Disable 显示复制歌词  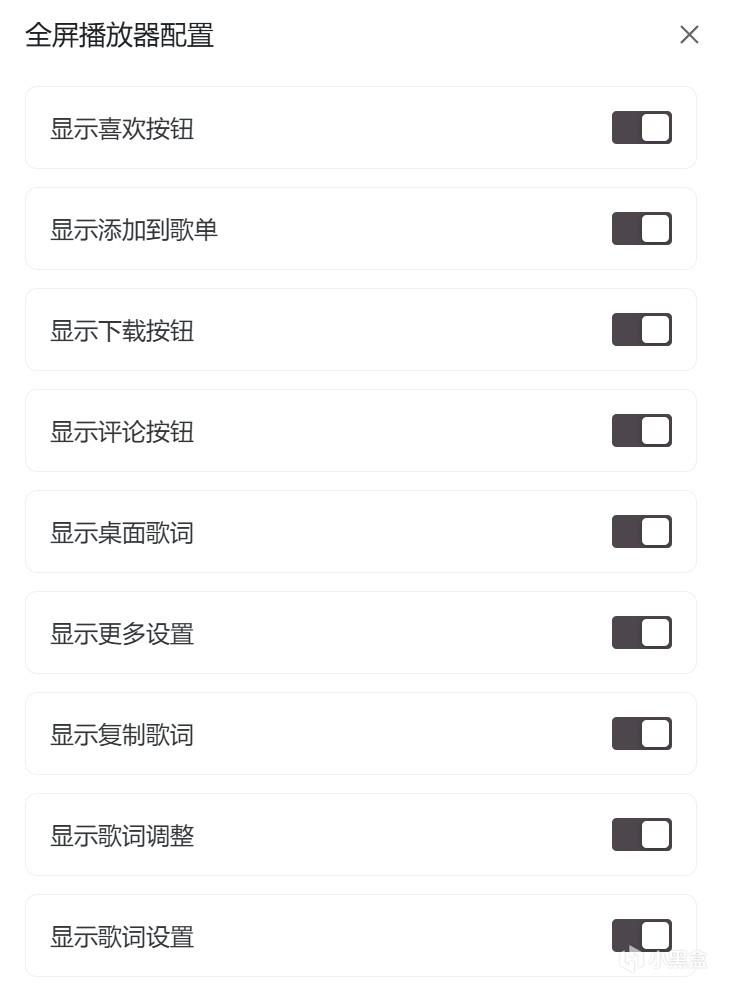tap(641, 734)
